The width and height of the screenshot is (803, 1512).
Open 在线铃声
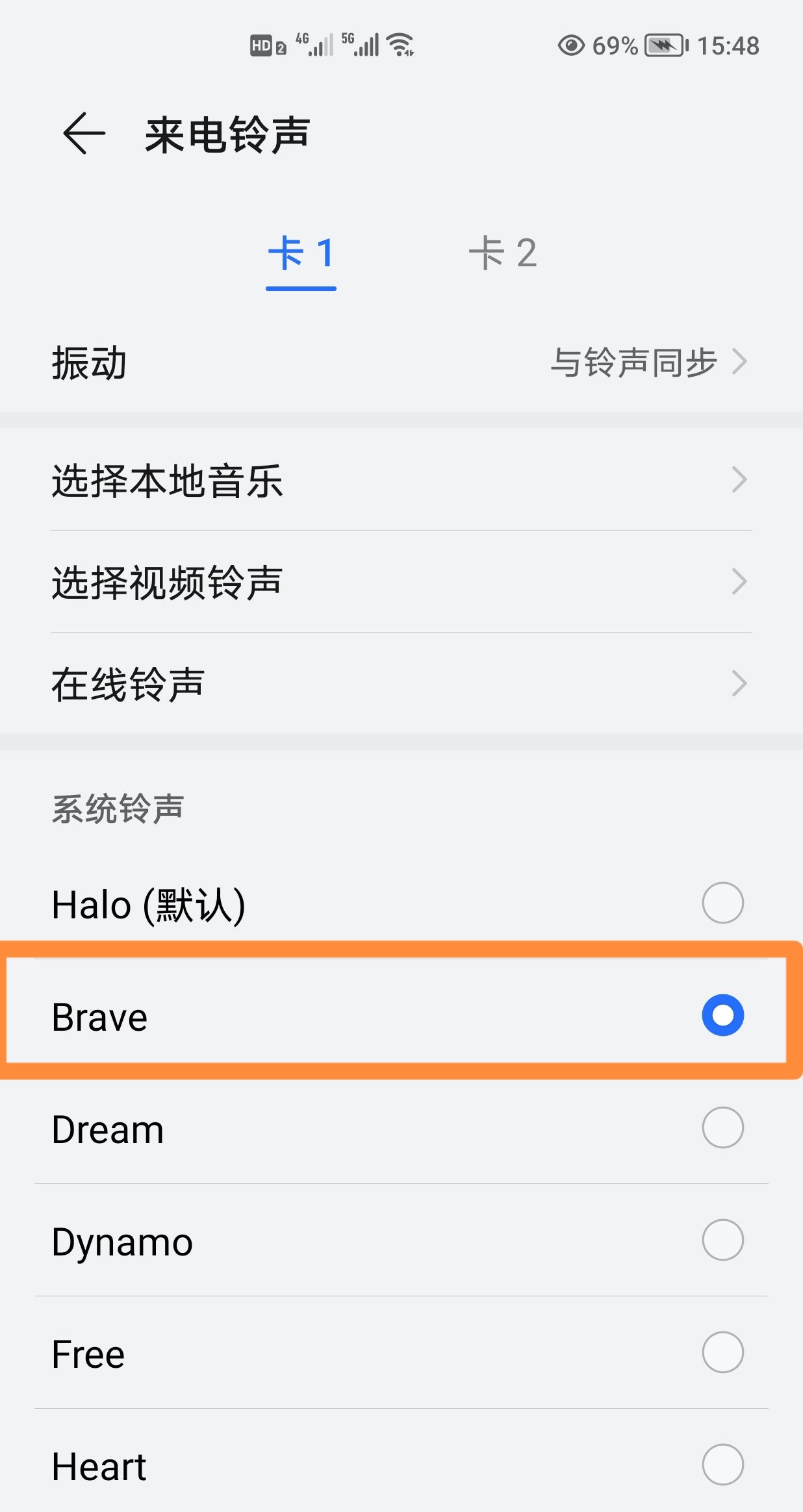coord(401,684)
